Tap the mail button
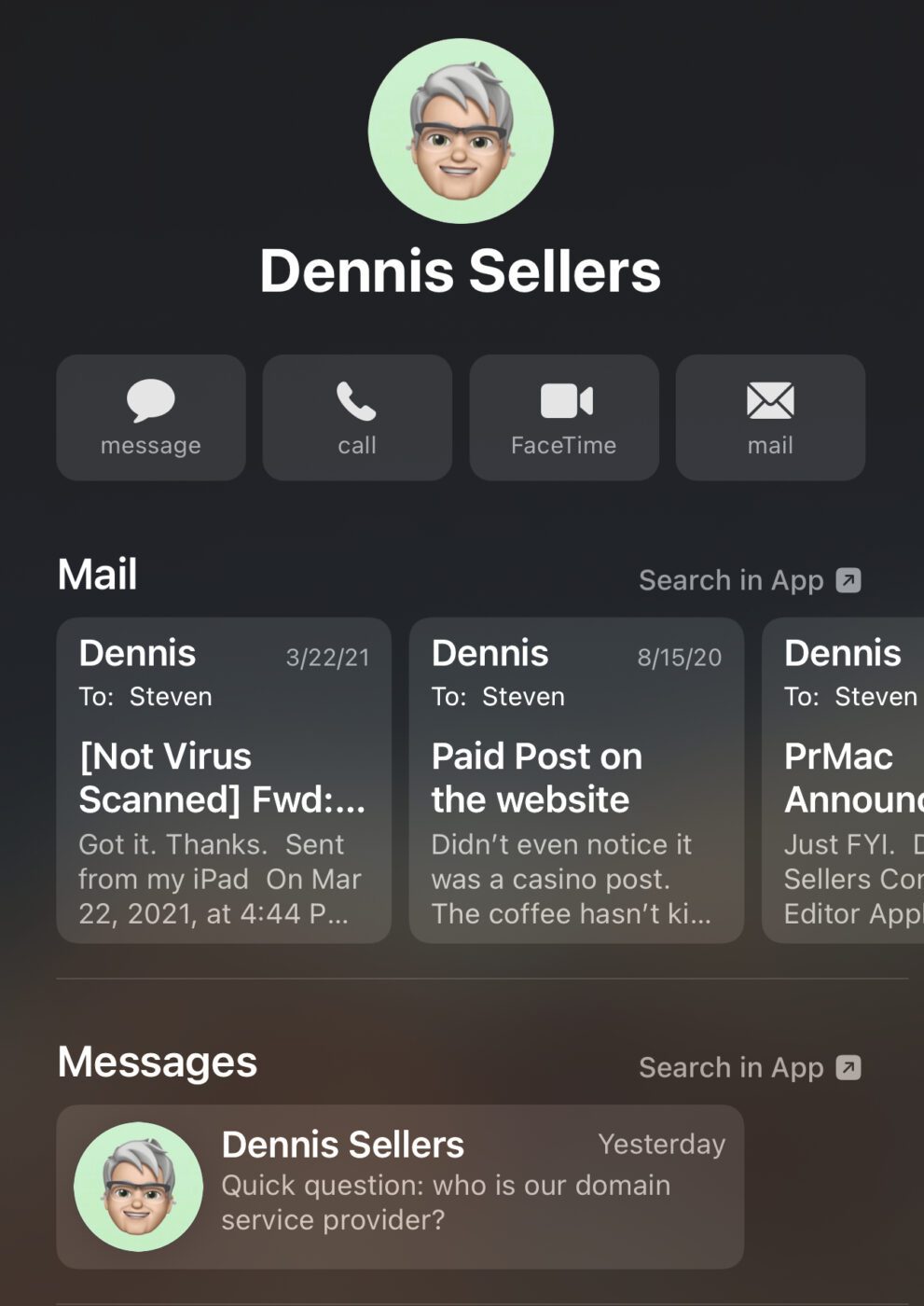Viewport: 924px width, 1306px height. 770,417
